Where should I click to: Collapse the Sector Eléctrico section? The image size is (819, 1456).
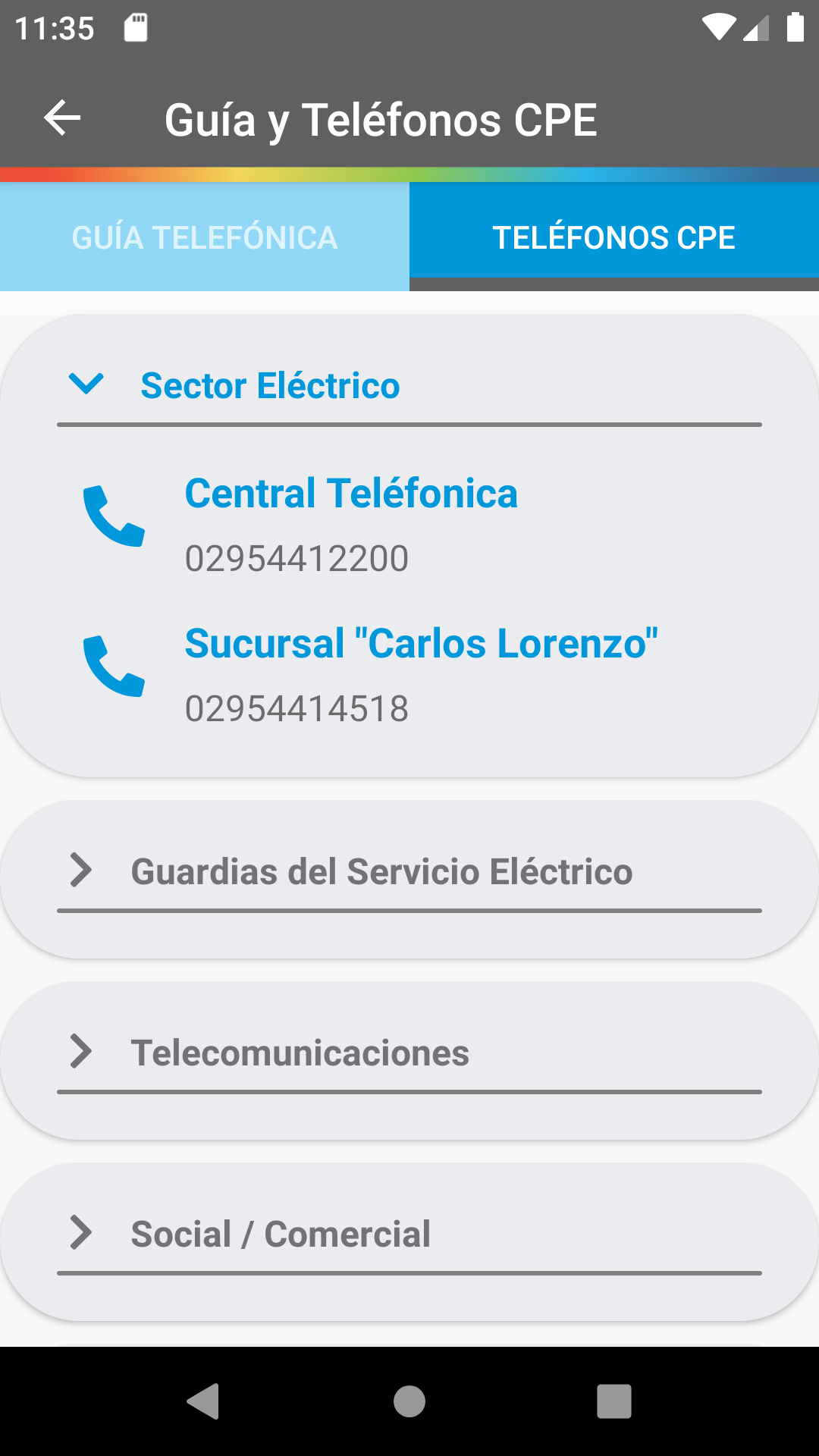tap(409, 385)
